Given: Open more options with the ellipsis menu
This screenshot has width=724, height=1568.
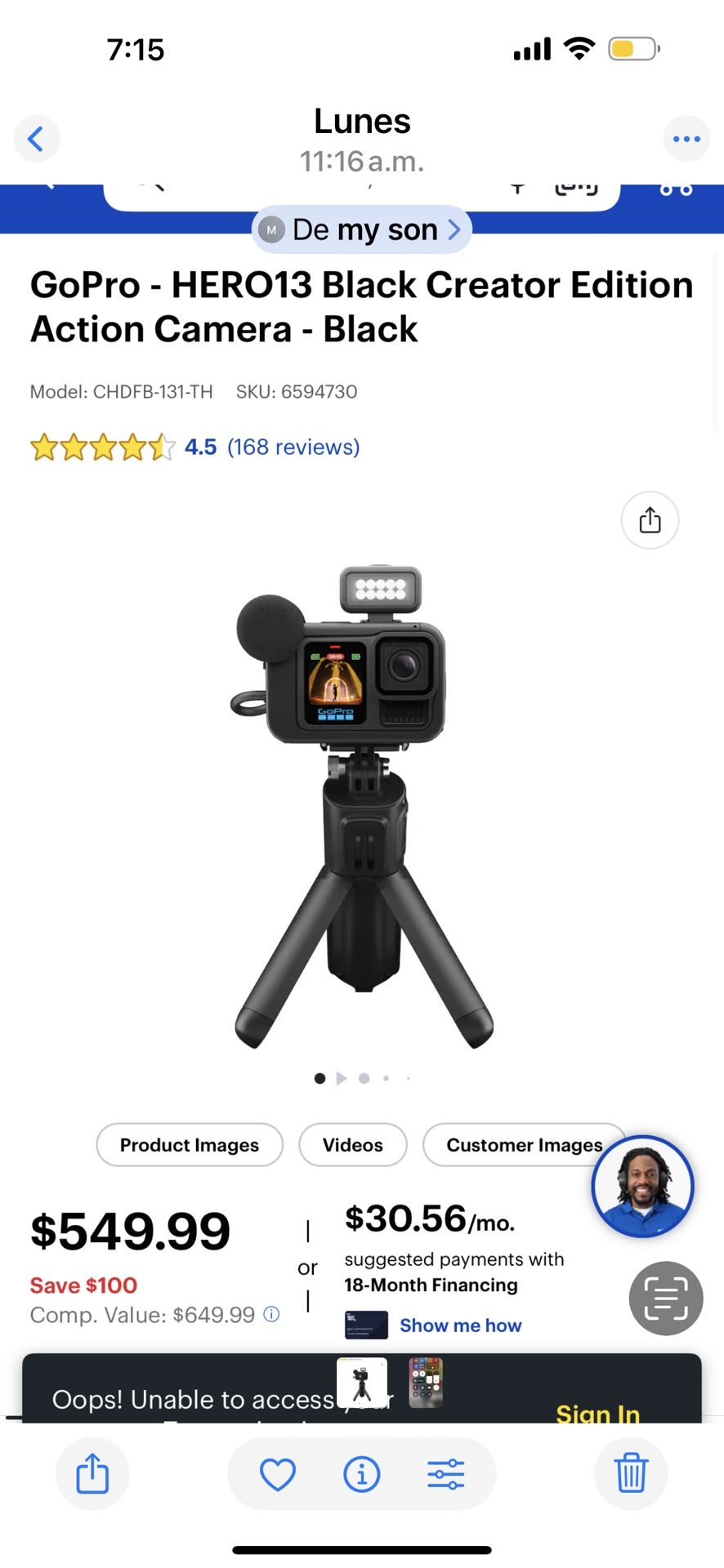Looking at the screenshot, I should coord(686,138).
